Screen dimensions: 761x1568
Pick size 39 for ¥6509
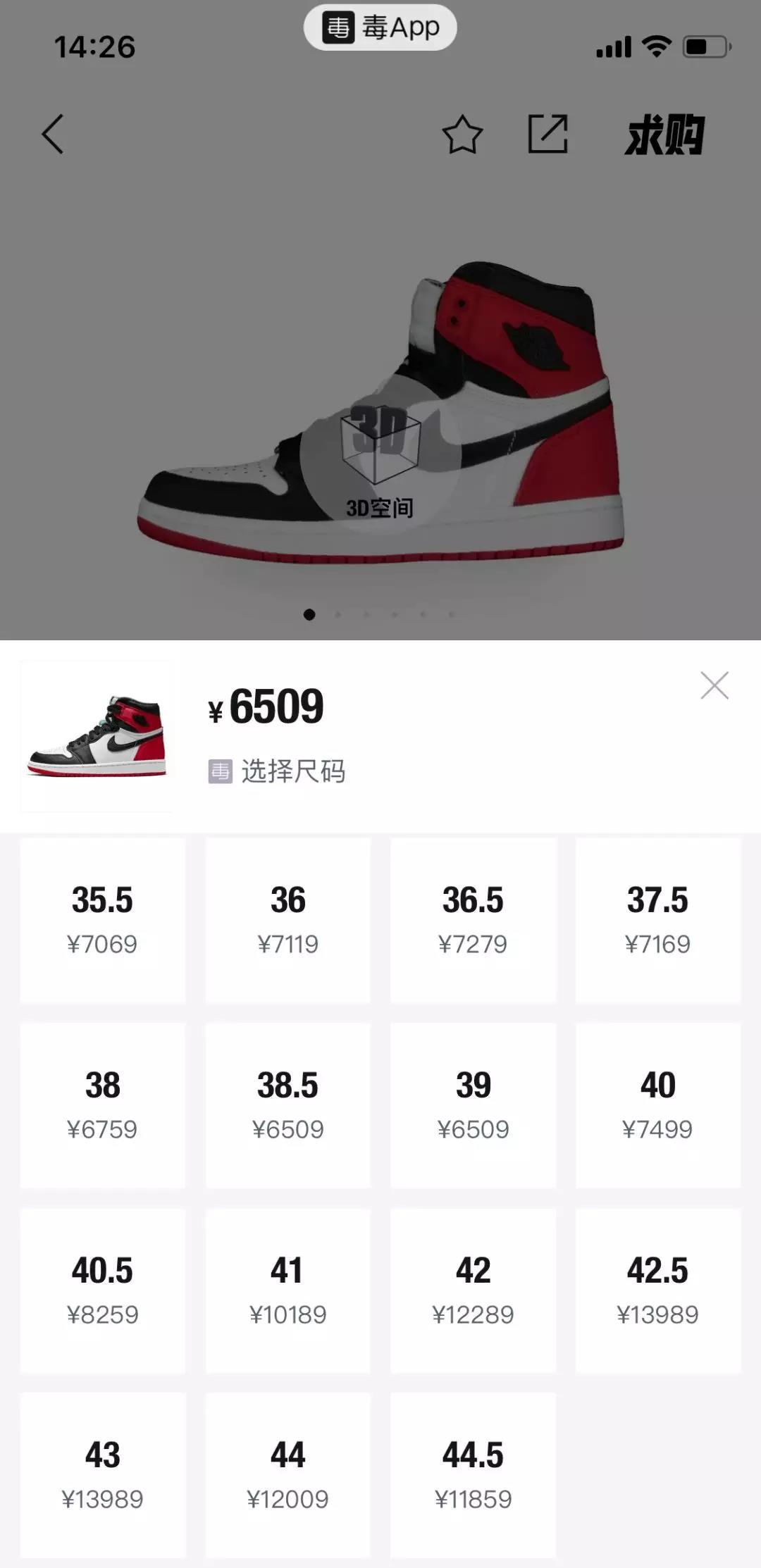[473, 1105]
